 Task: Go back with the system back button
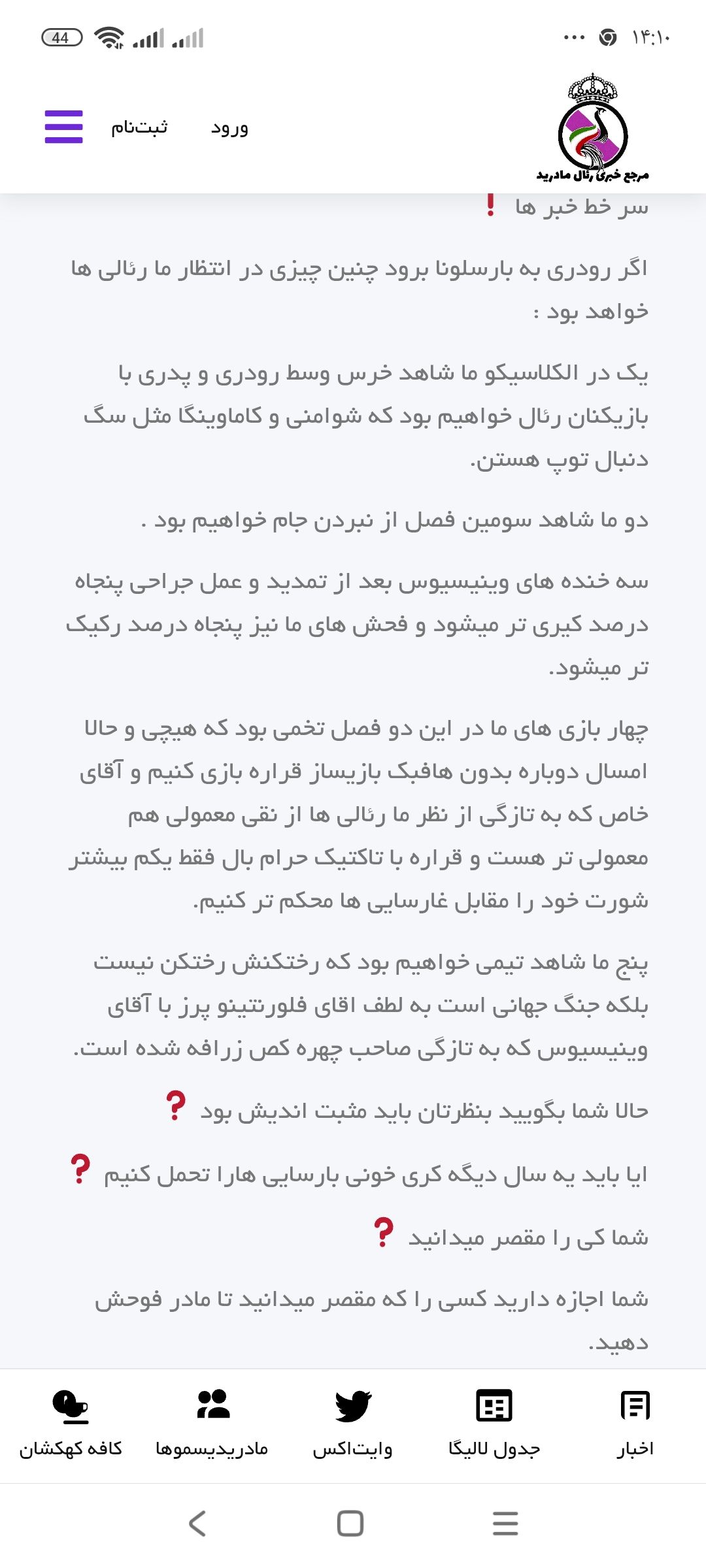197,1524
